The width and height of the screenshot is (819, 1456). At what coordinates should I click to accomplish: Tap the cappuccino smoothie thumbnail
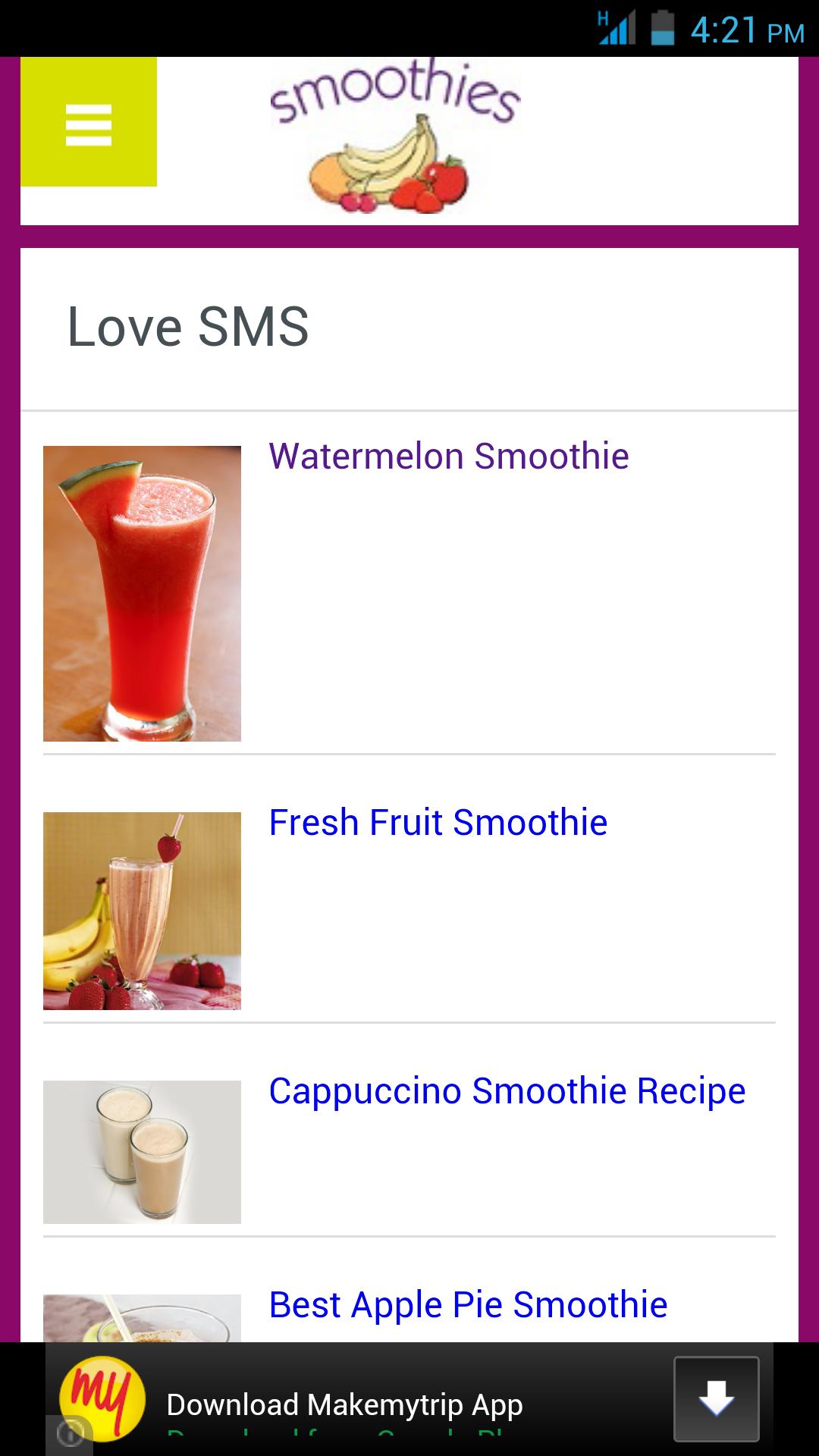(143, 1150)
